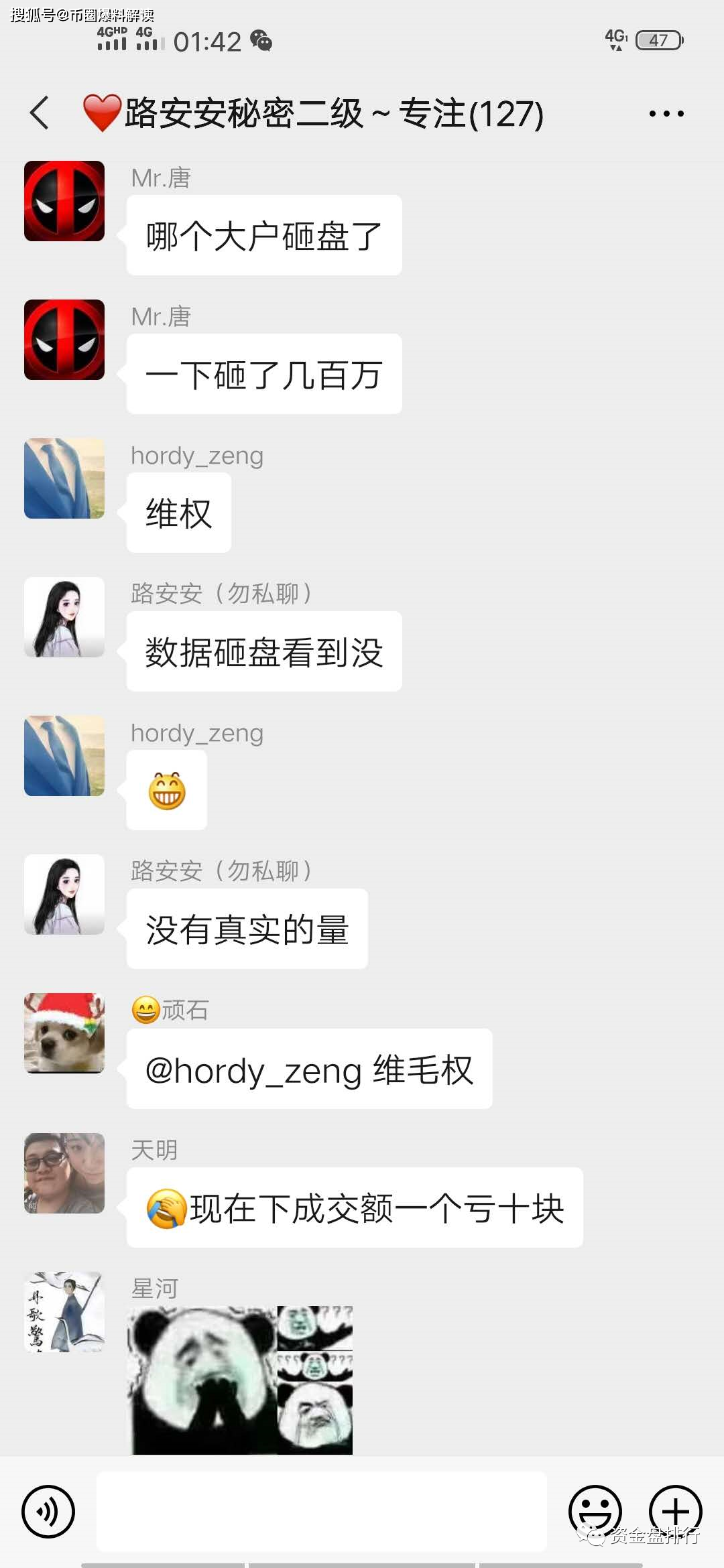View hordy_zeng's profile beside 维权 message
The image size is (724, 1568).
click(x=64, y=478)
